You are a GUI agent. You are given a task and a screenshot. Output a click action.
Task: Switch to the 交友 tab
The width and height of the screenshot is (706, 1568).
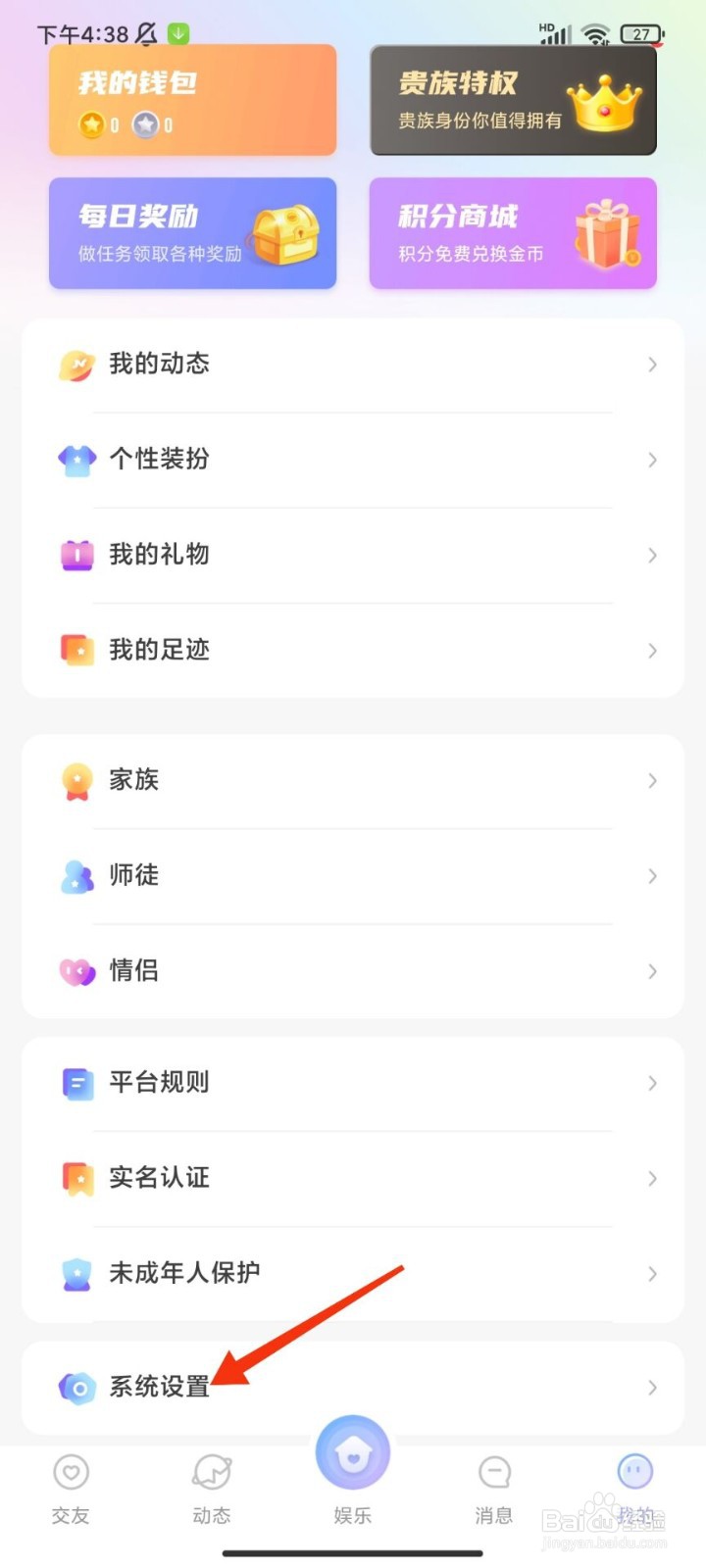point(71,1490)
